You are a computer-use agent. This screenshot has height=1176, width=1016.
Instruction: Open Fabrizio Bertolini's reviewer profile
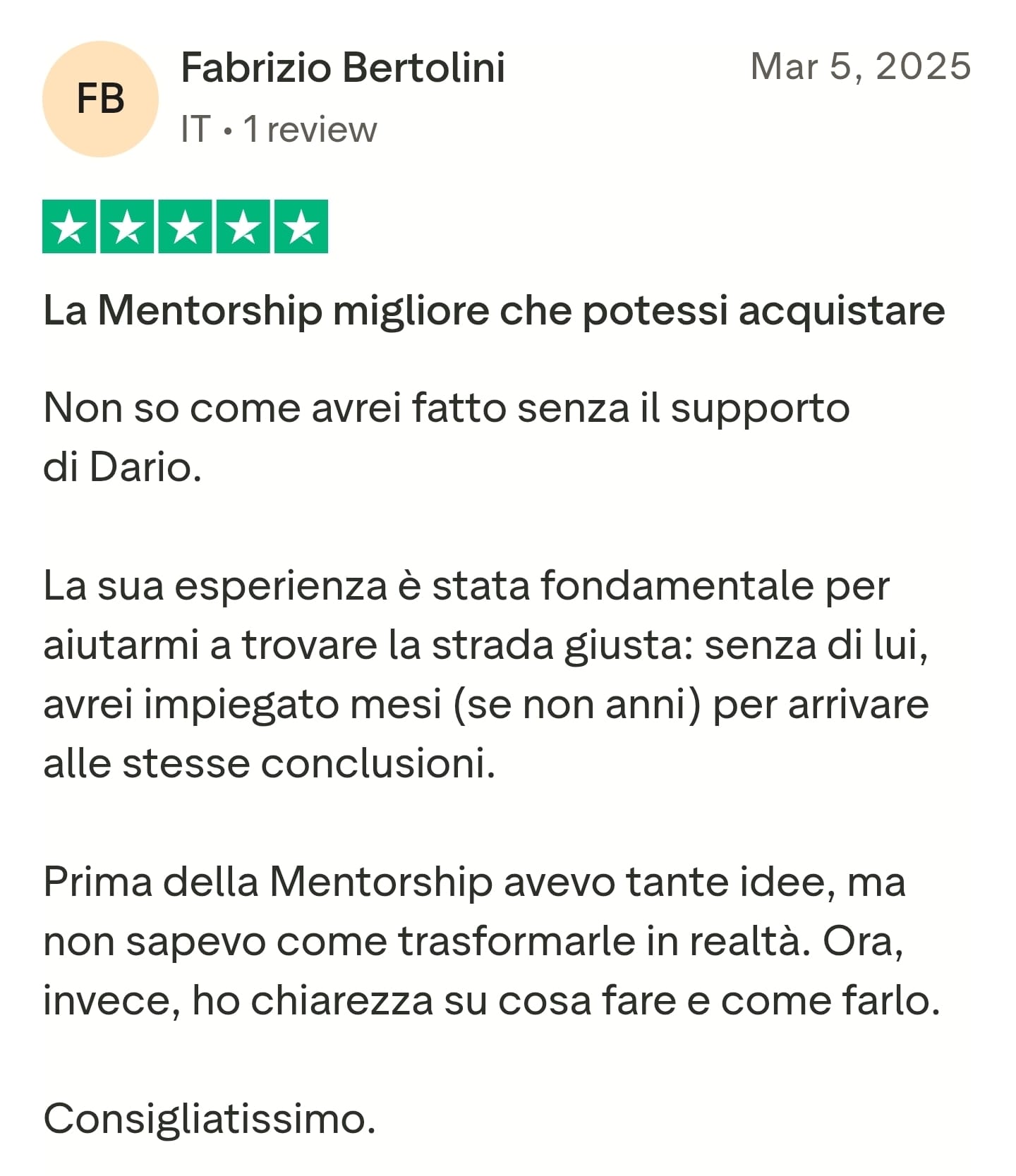coord(342,68)
